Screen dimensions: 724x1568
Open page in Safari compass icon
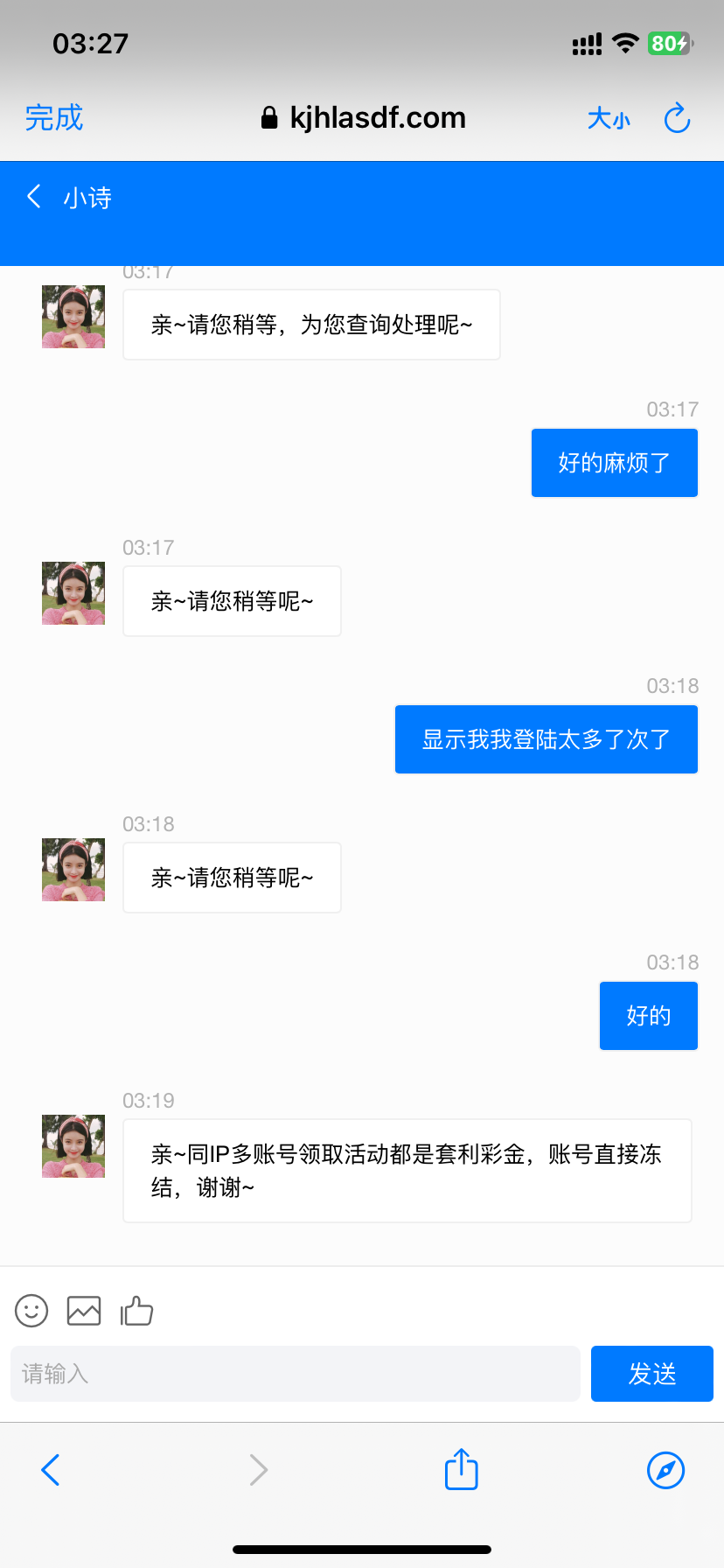pos(665,1470)
